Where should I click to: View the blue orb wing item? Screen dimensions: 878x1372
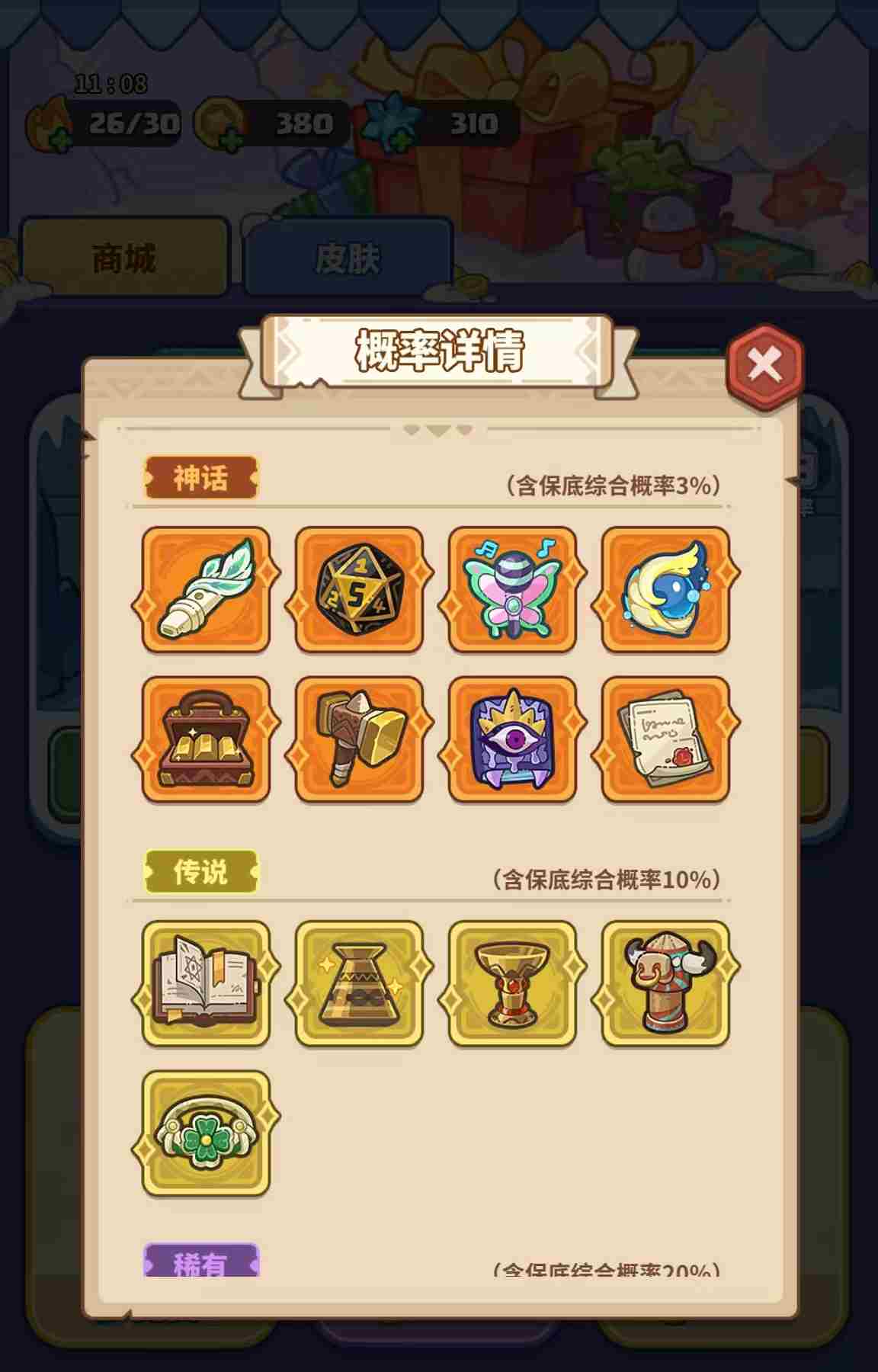coord(665,589)
